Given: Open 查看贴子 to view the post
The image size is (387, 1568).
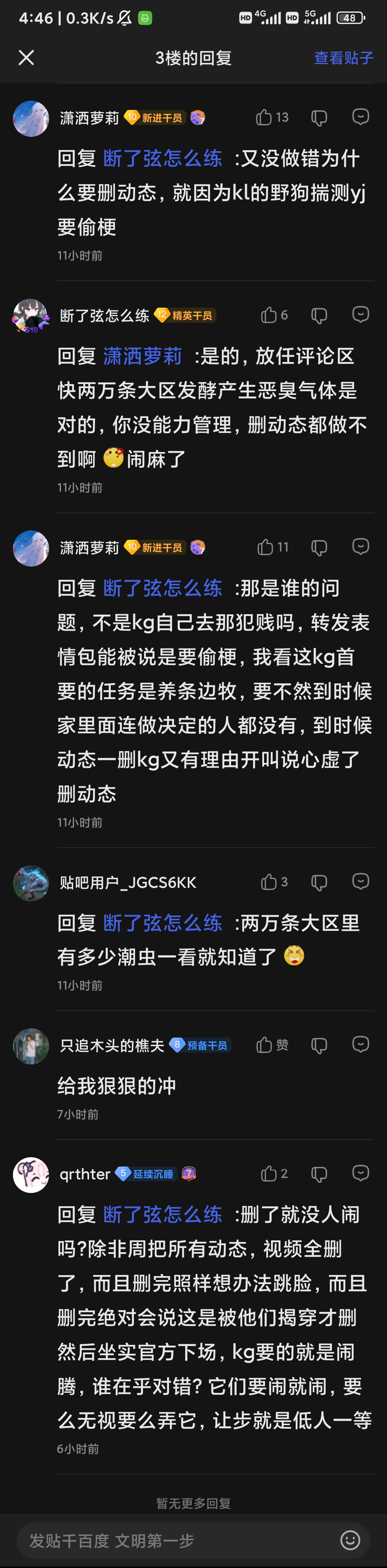Looking at the screenshot, I should coord(343,58).
